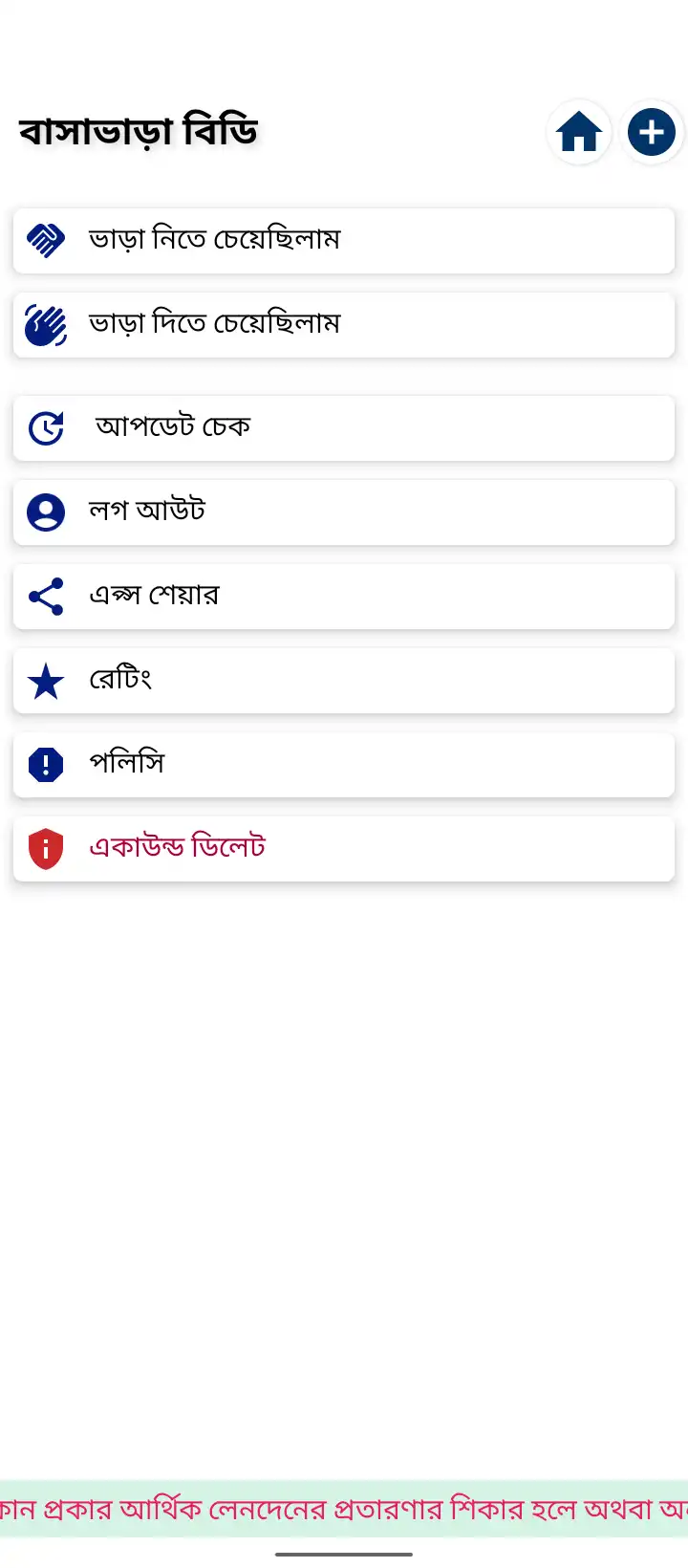View the পলিসি page
The image size is (688, 1568).
344,764
